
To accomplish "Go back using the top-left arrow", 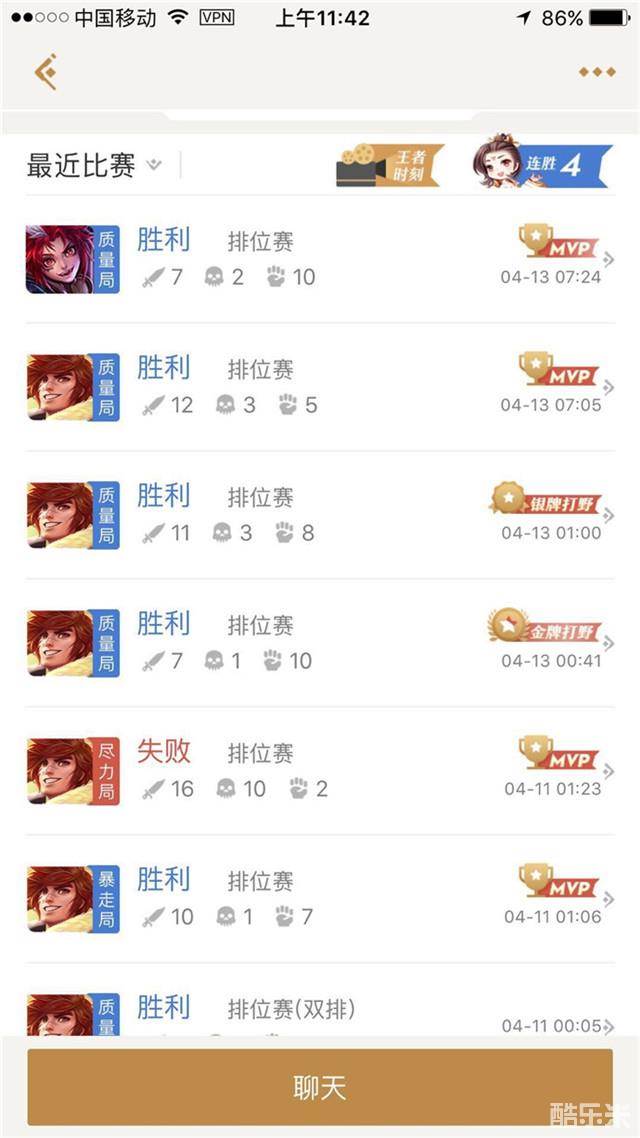I will 45,72.
